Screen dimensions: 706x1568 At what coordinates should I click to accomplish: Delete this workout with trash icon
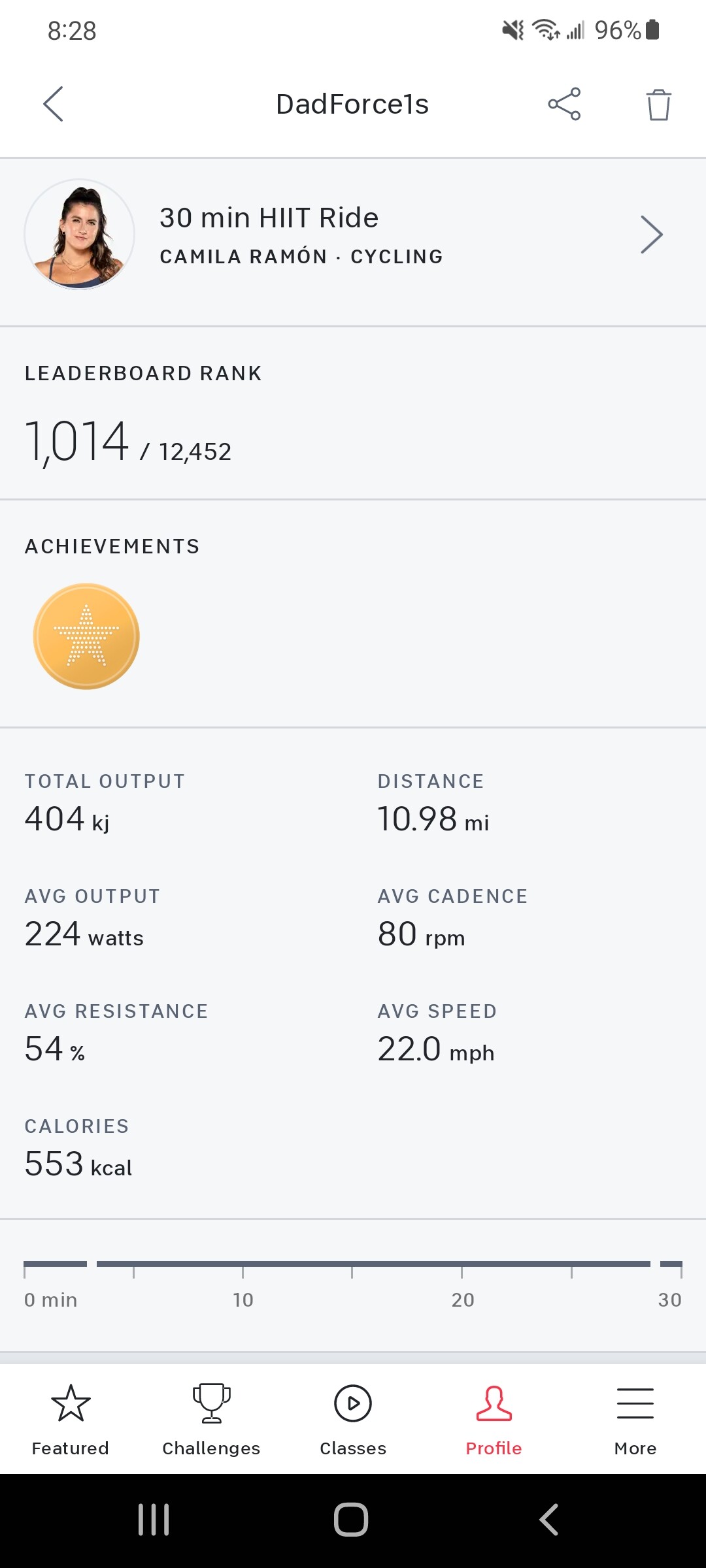658,105
